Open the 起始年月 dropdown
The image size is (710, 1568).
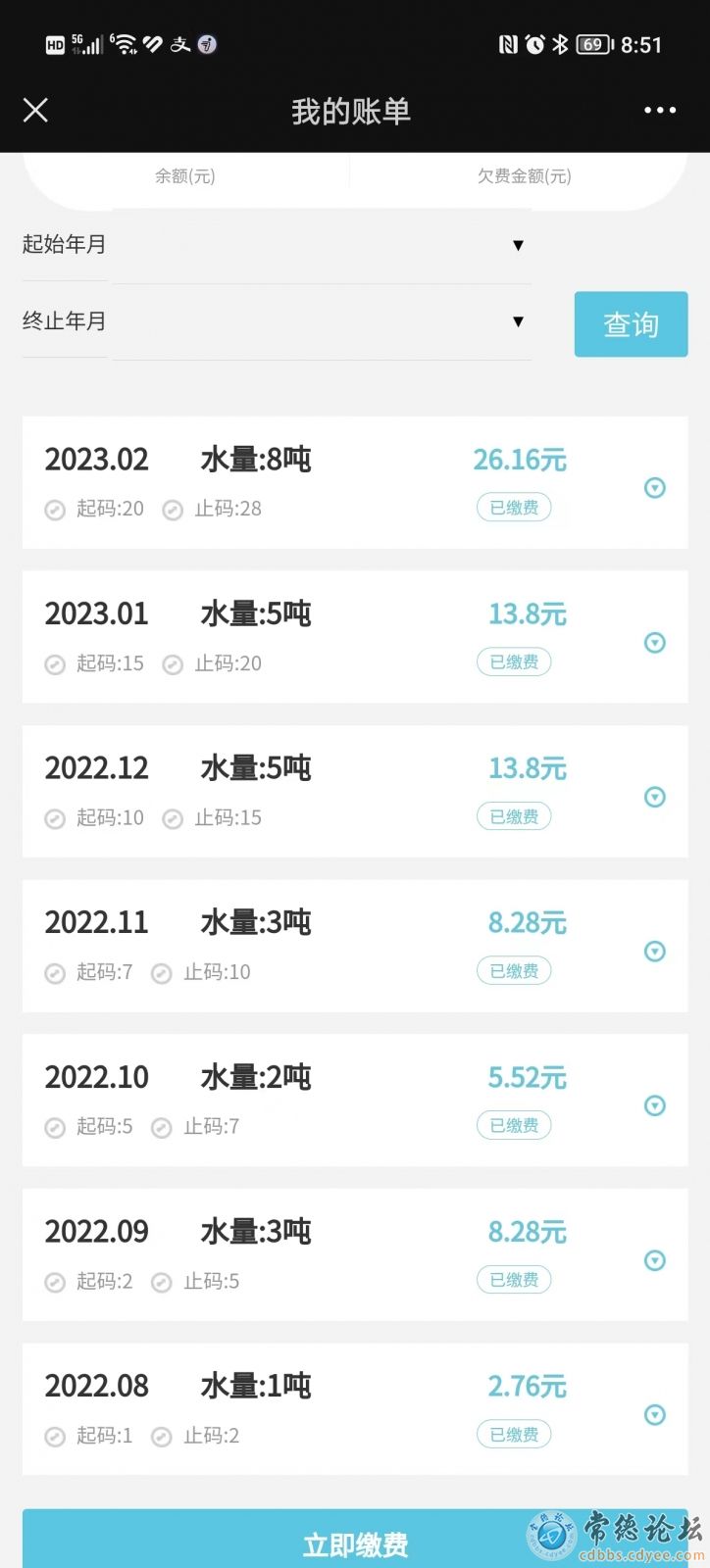(x=322, y=245)
